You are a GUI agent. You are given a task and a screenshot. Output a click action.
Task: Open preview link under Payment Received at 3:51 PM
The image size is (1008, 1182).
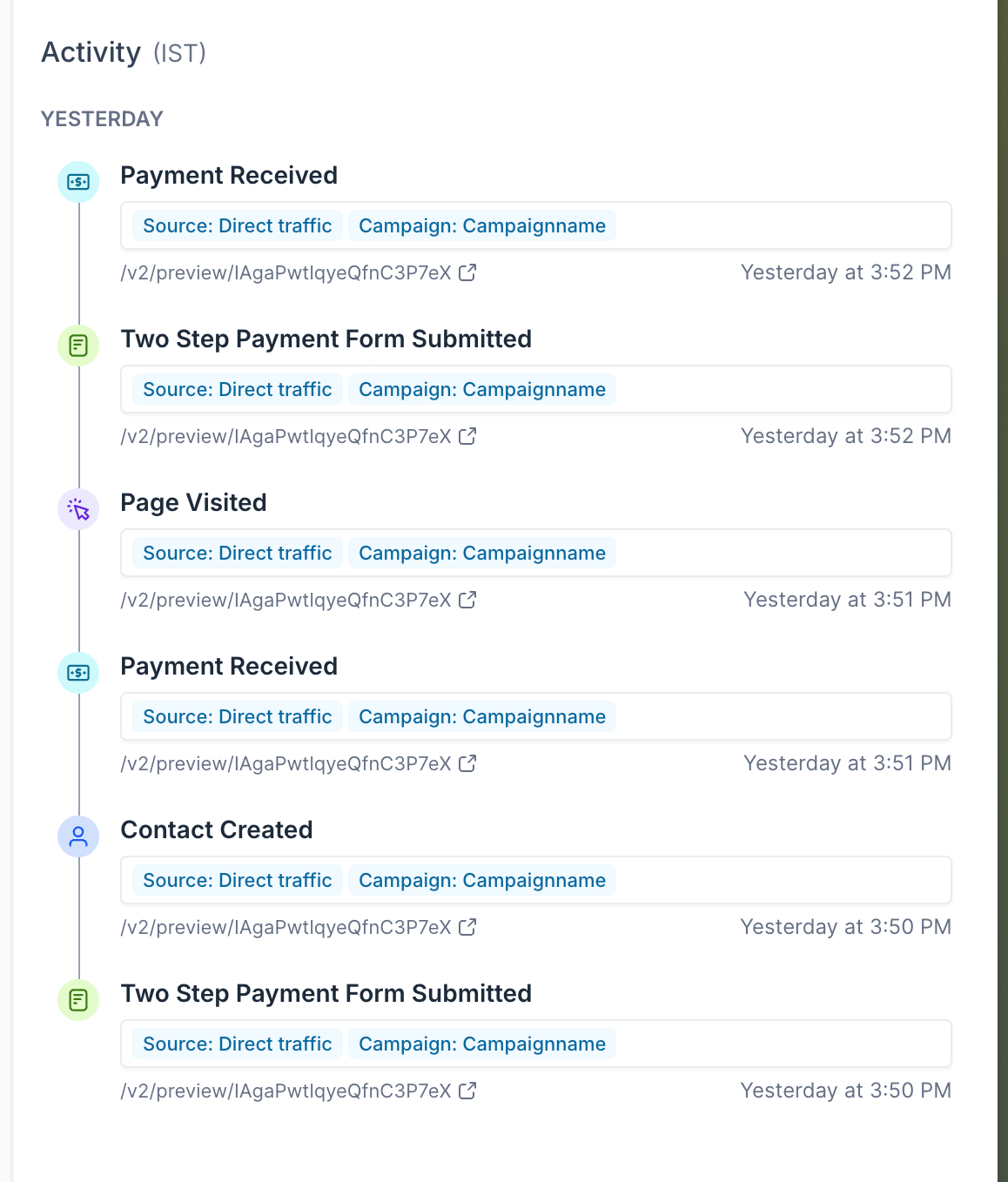coord(467,763)
